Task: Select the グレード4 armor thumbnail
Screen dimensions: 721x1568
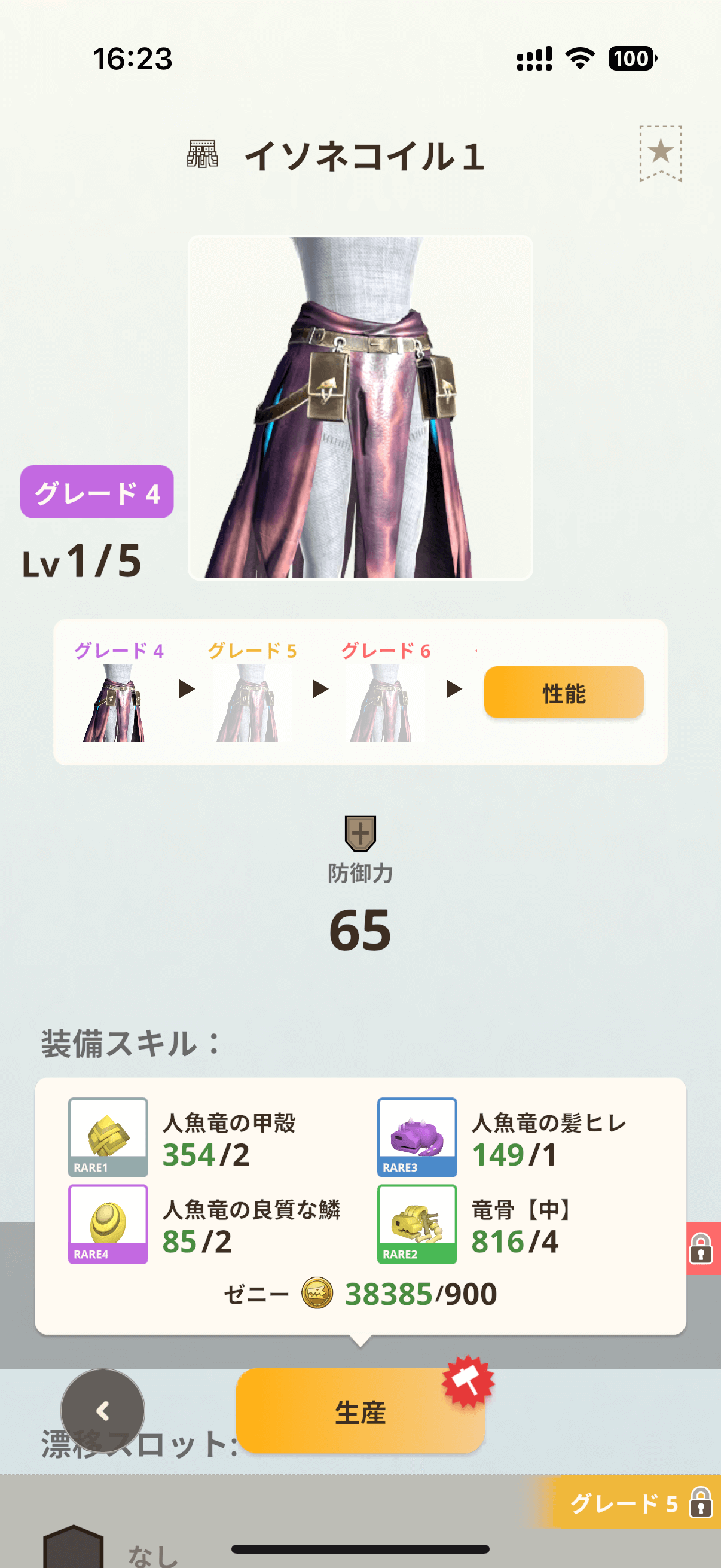Action: click(x=114, y=703)
